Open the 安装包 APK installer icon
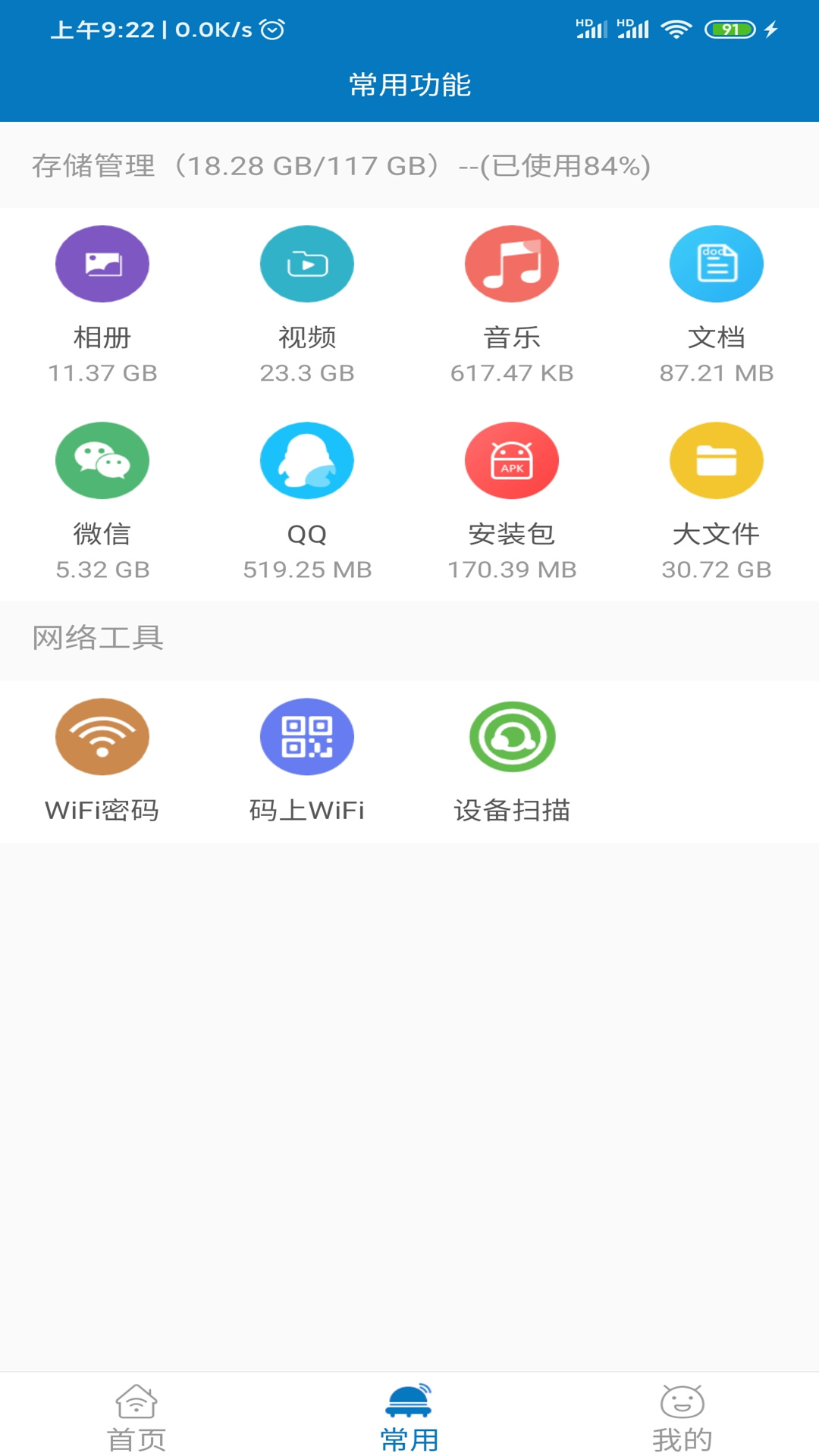Screen dimensions: 819x1456 512,460
